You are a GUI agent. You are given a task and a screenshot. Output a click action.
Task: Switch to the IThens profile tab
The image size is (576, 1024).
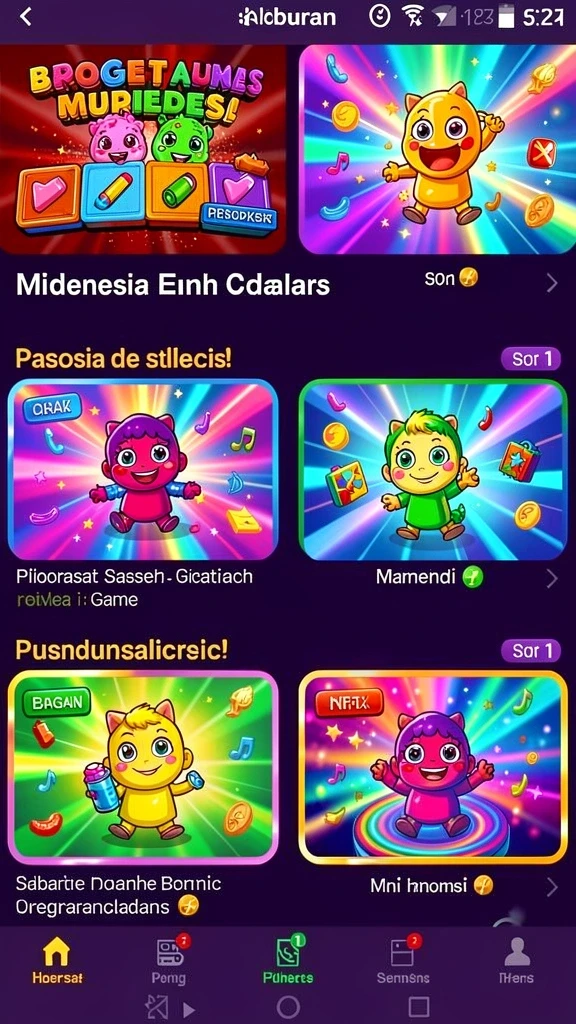tap(516, 960)
